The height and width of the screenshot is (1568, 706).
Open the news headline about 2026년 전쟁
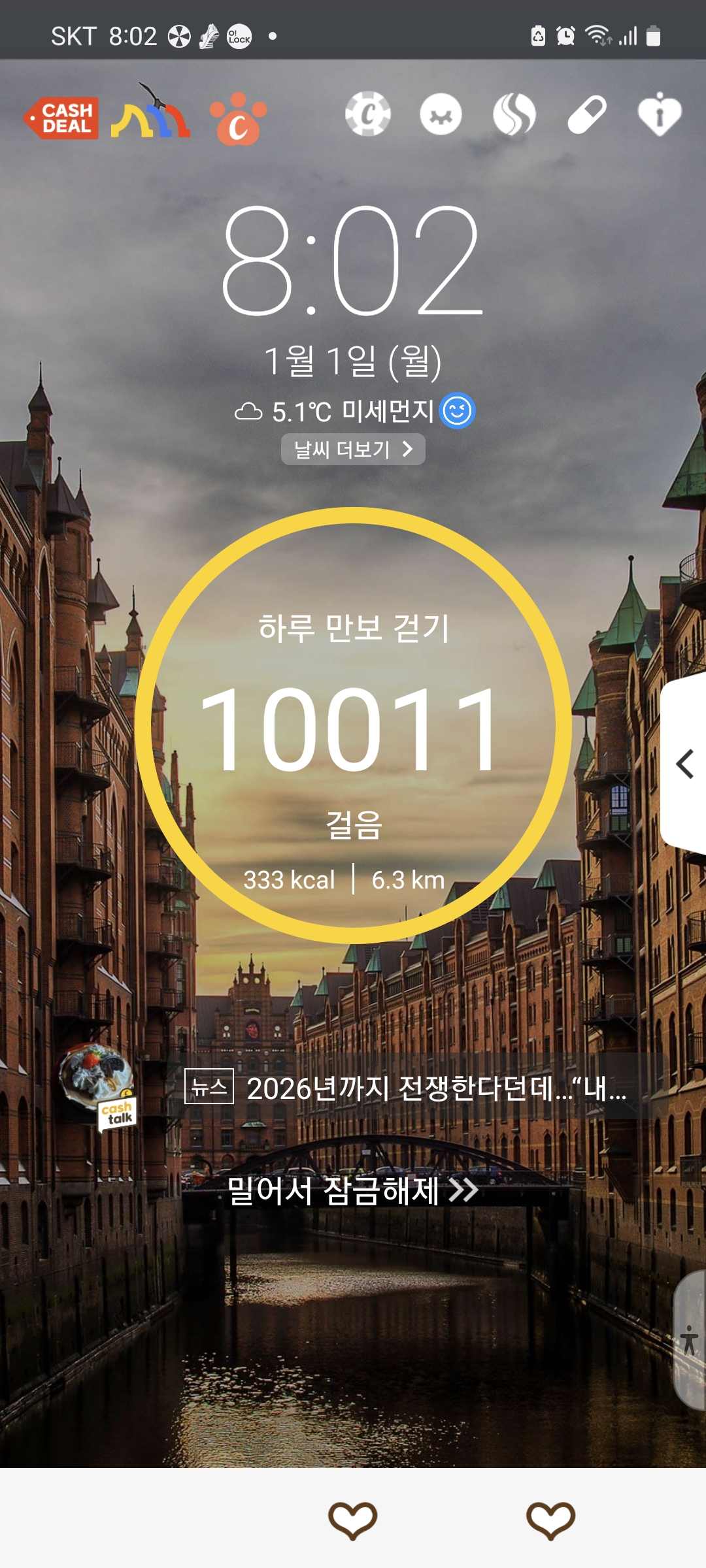tap(405, 1088)
